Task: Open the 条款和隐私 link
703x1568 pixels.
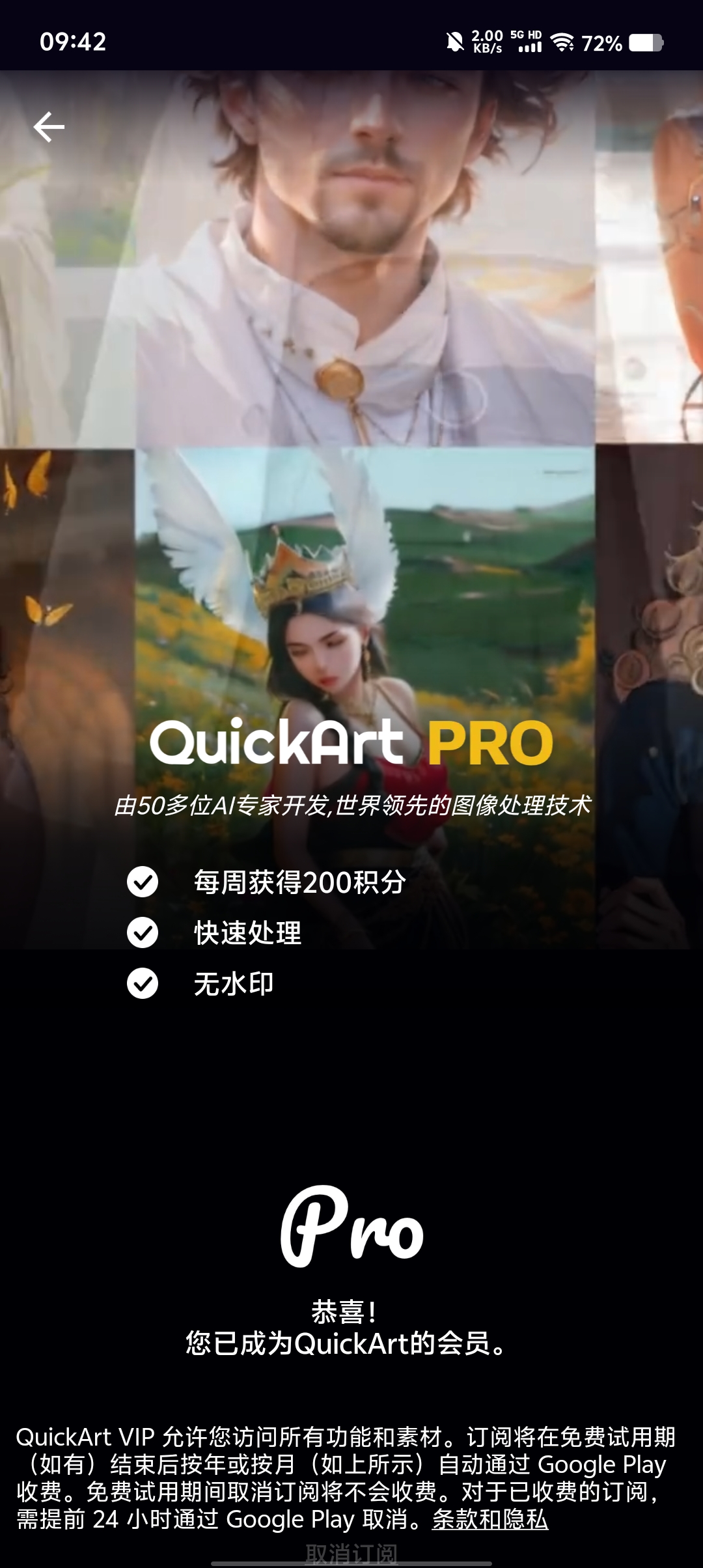Action: (x=490, y=1519)
